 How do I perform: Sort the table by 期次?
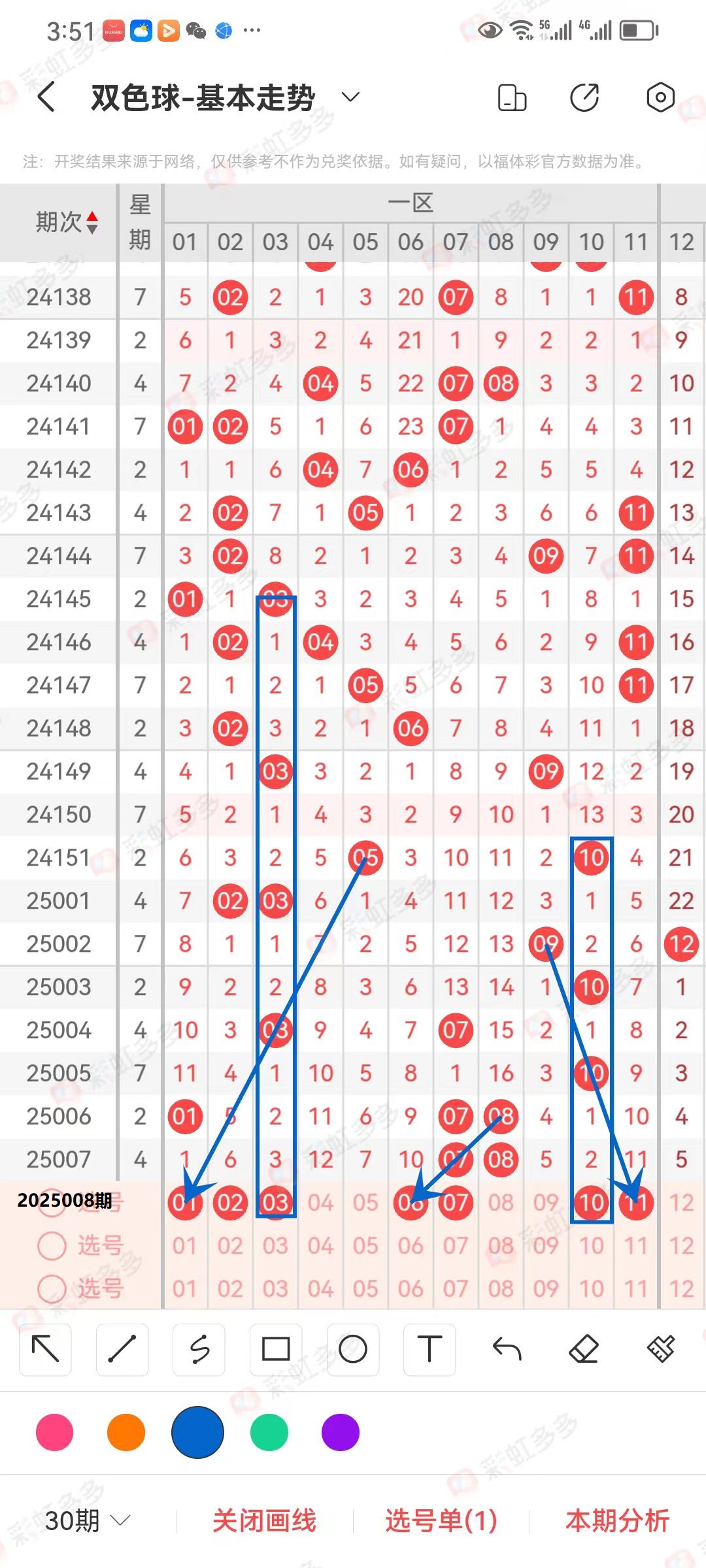[67, 222]
